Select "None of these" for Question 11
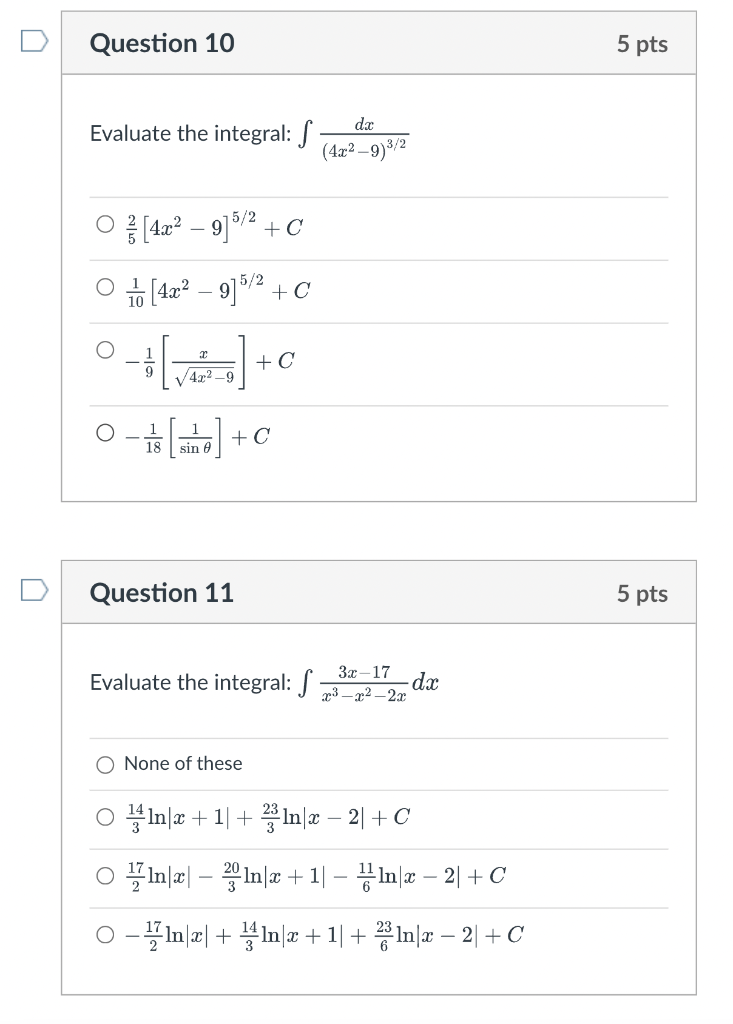The width and height of the screenshot is (733, 1024). 105,764
